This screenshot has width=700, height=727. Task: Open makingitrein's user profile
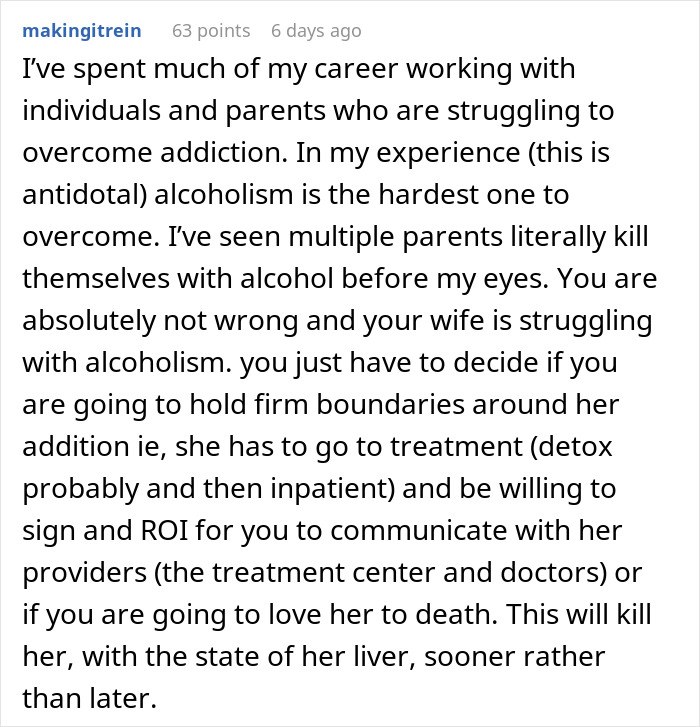(x=81, y=31)
